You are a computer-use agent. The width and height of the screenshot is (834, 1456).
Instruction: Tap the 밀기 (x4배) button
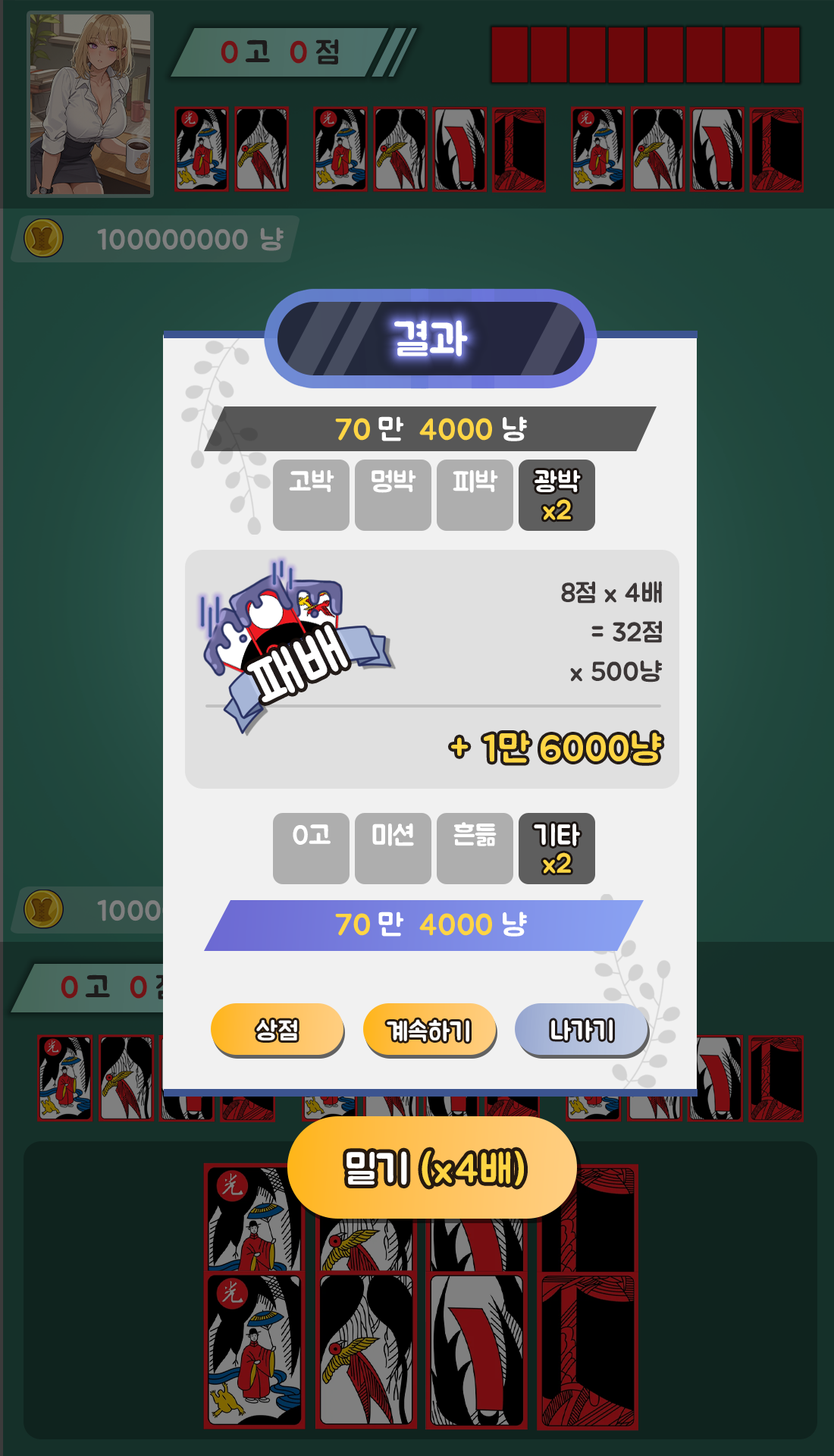[x=432, y=1168]
